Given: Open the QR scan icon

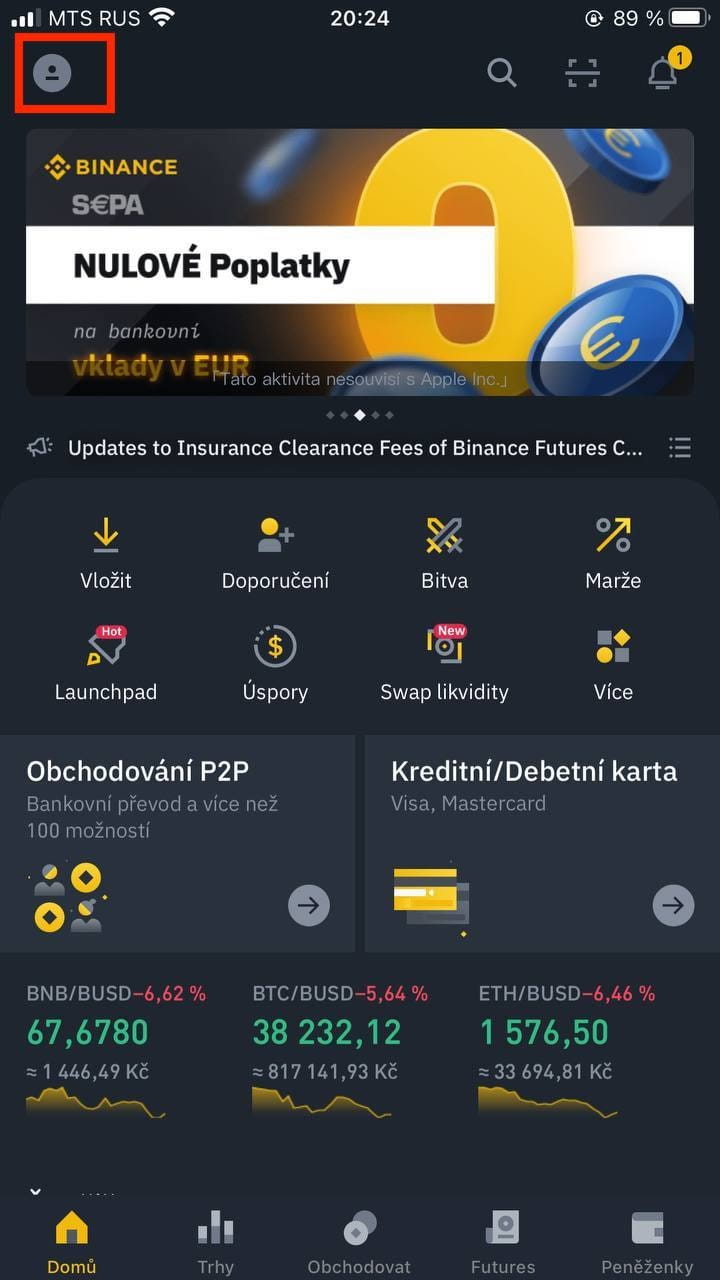Looking at the screenshot, I should coord(582,73).
